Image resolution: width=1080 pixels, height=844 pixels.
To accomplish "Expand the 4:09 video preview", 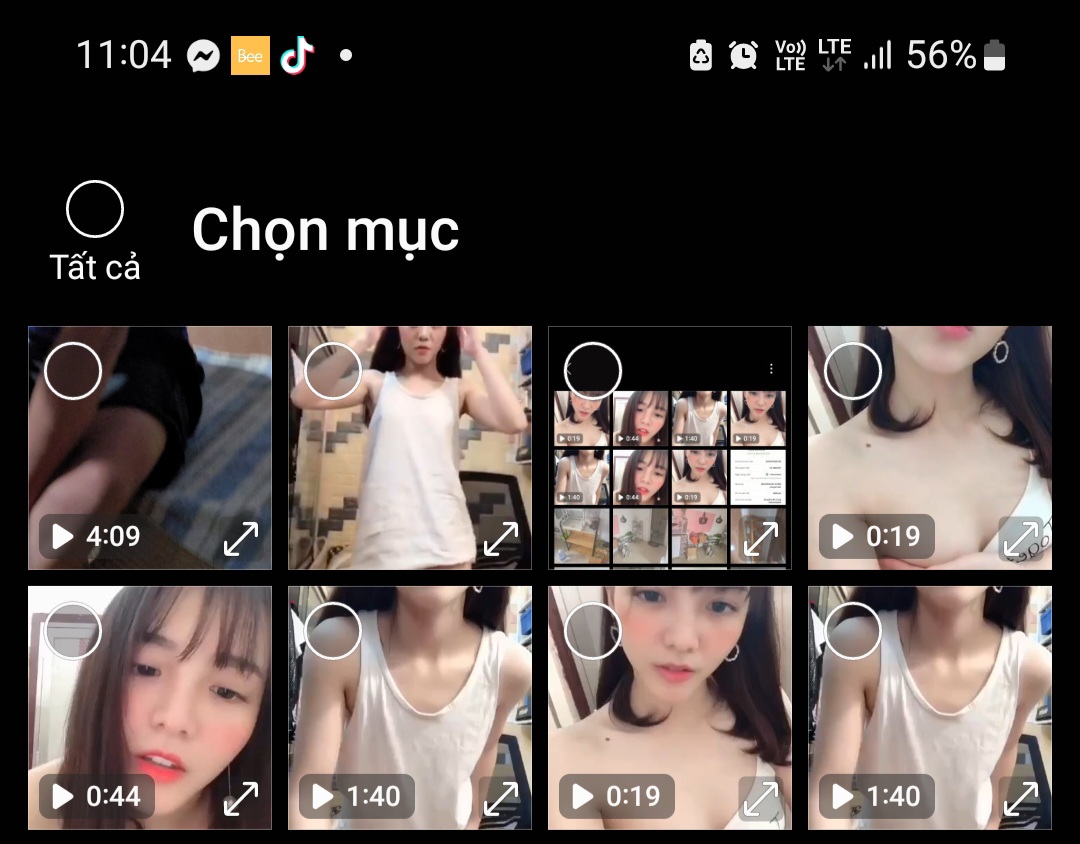I will tap(241, 539).
